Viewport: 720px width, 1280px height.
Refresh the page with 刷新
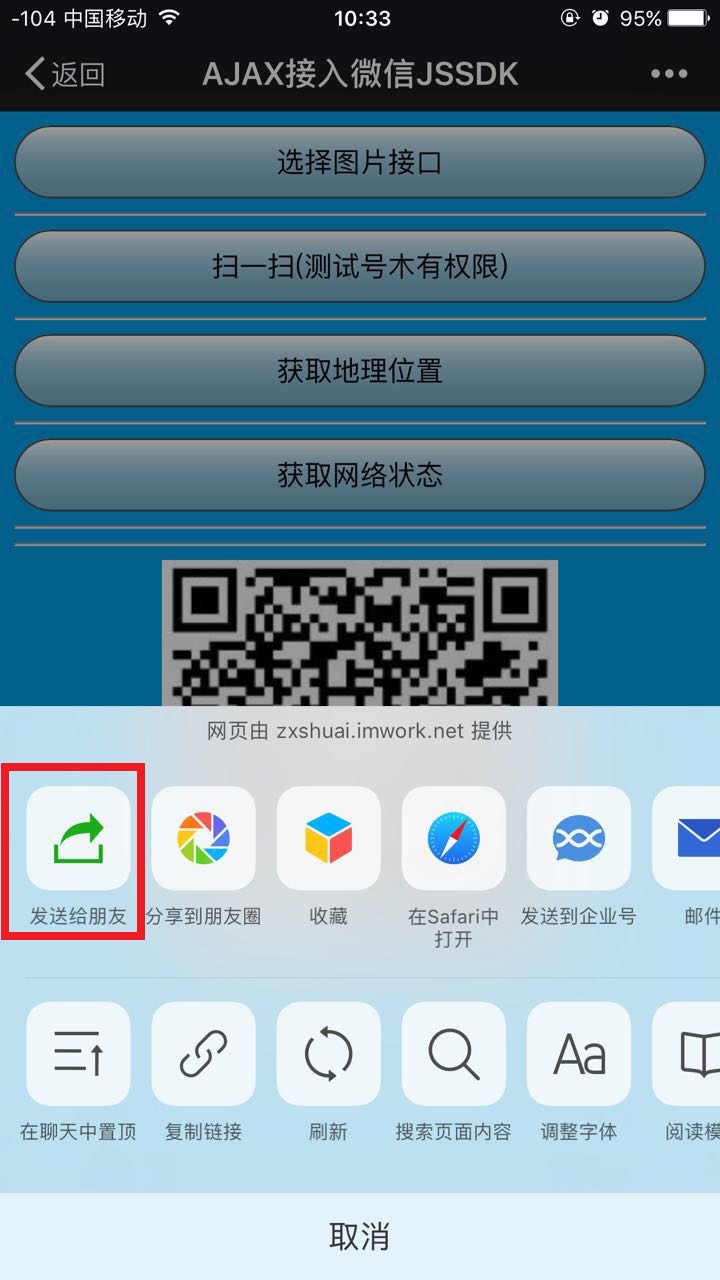pos(328,1054)
